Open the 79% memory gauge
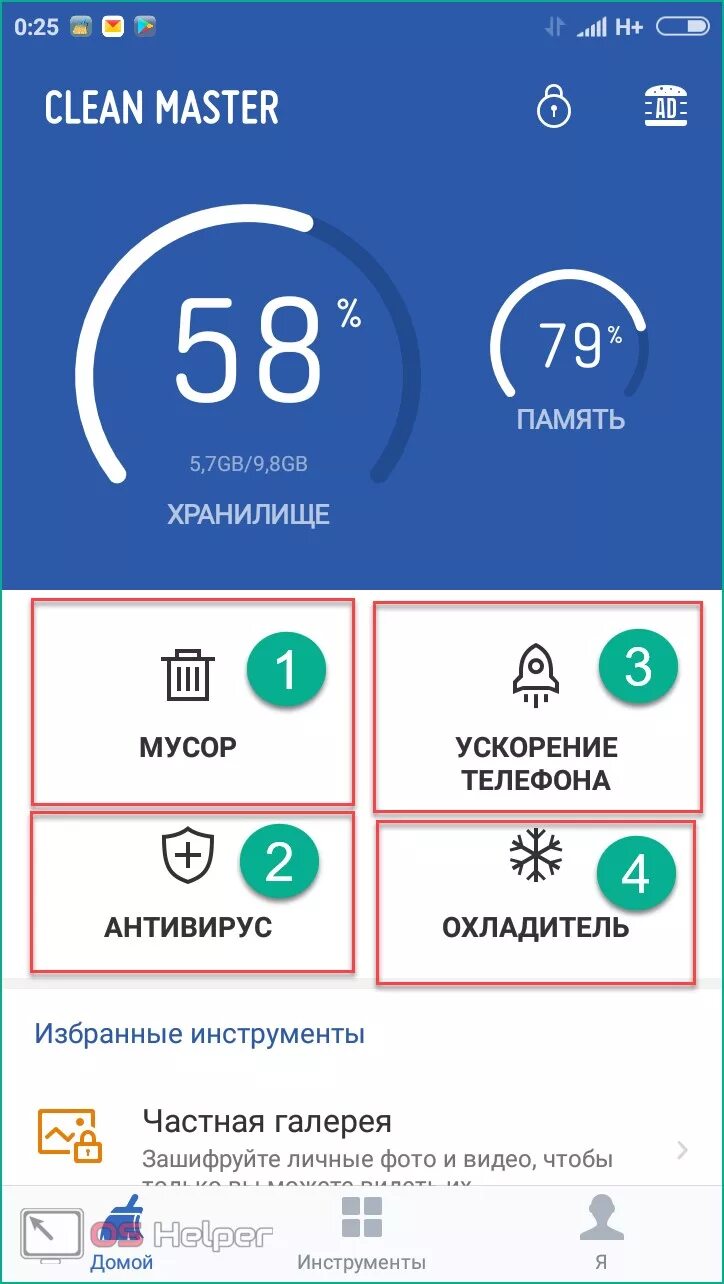This screenshot has height=1284, width=724. click(570, 350)
